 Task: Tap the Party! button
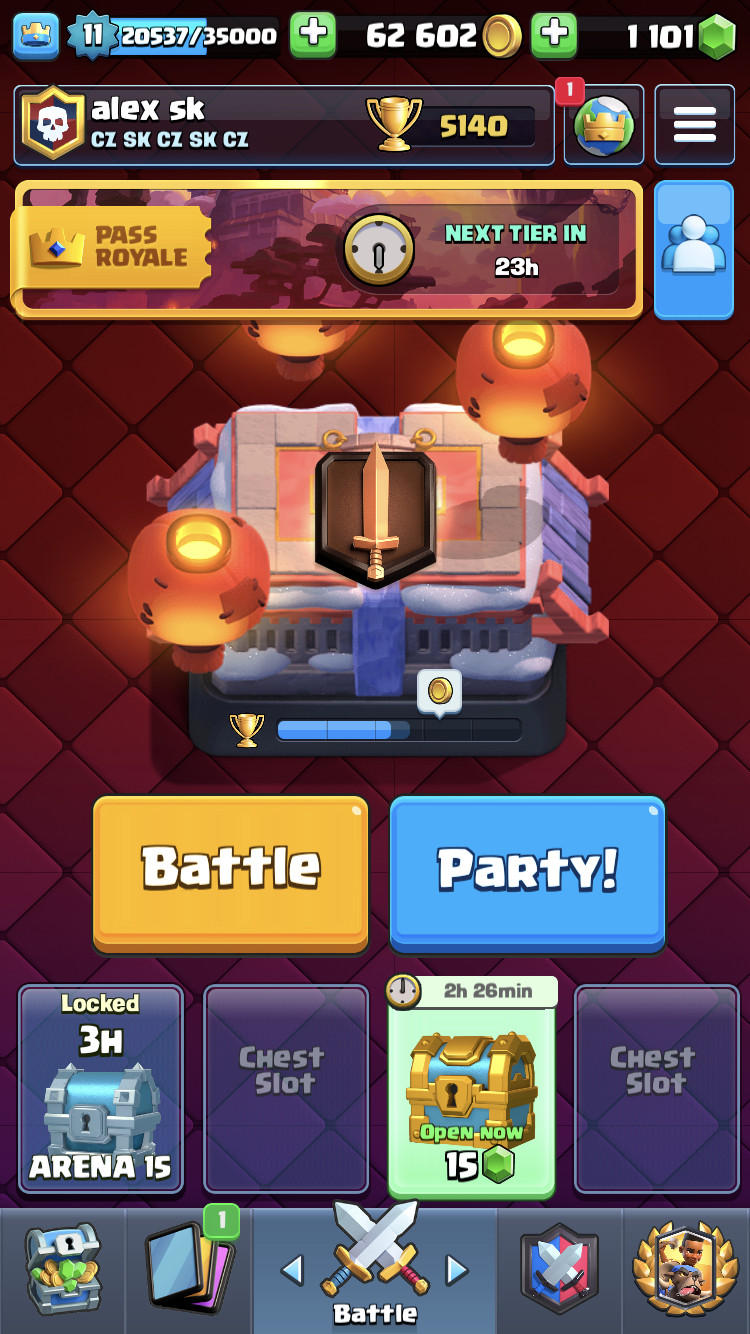[527, 870]
